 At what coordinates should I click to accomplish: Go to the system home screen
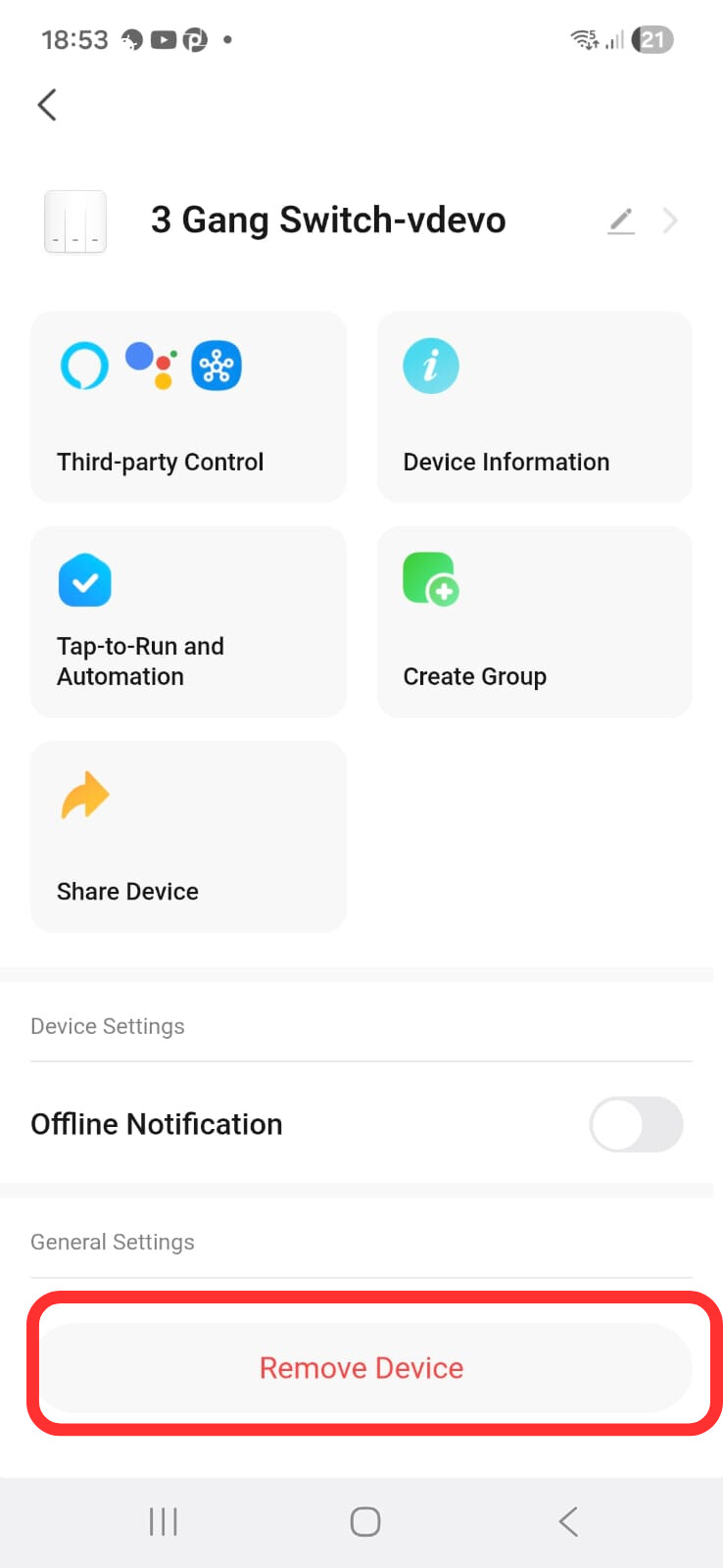click(x=364, y=1522)
